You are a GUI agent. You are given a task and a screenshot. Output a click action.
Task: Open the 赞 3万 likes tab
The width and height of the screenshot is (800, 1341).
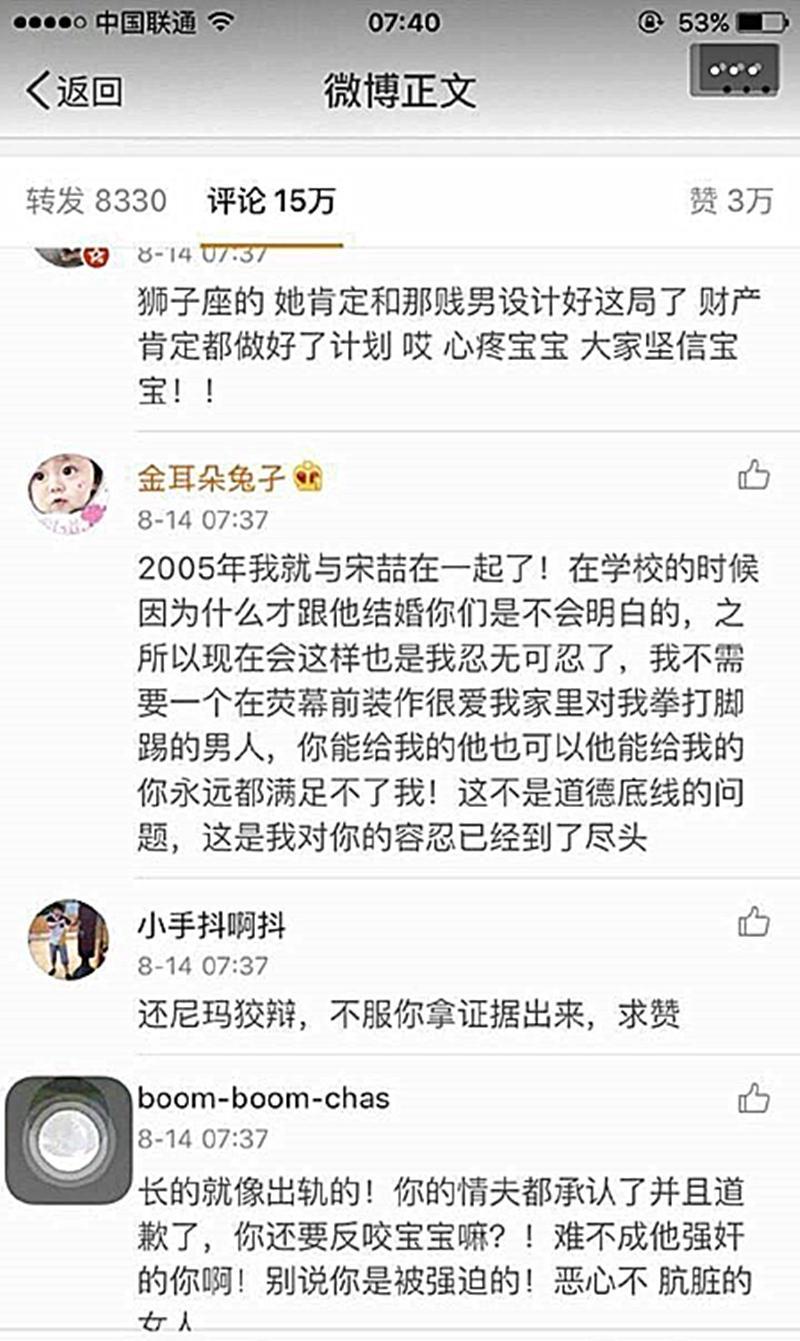click(x=731, y=201)
